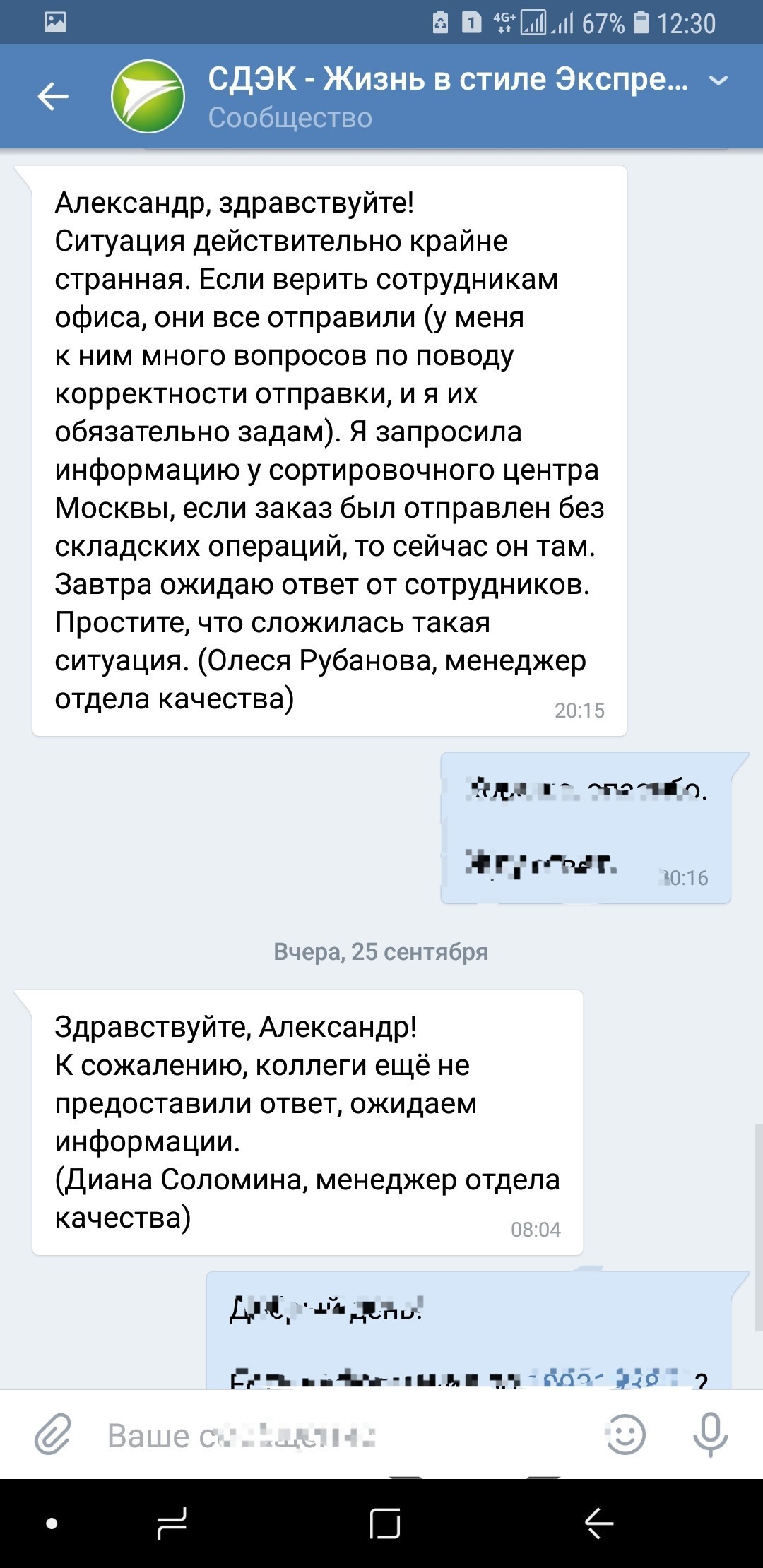Tap the microphone voice message icon
This screenshot has height=1568, width=763.
pyautogui.click(x=710, y=1435)
